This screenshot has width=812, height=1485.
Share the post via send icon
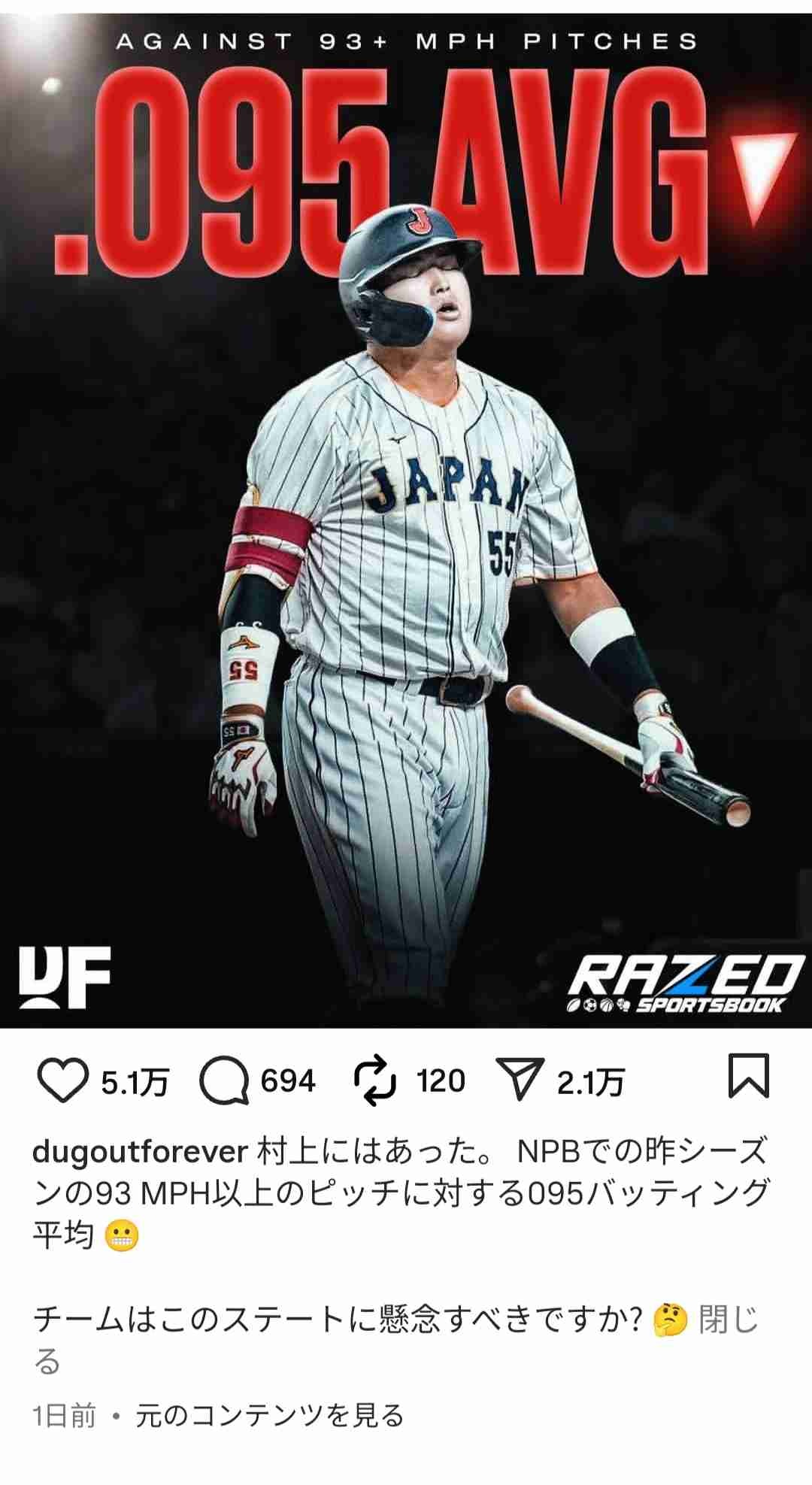point(520,1080)
